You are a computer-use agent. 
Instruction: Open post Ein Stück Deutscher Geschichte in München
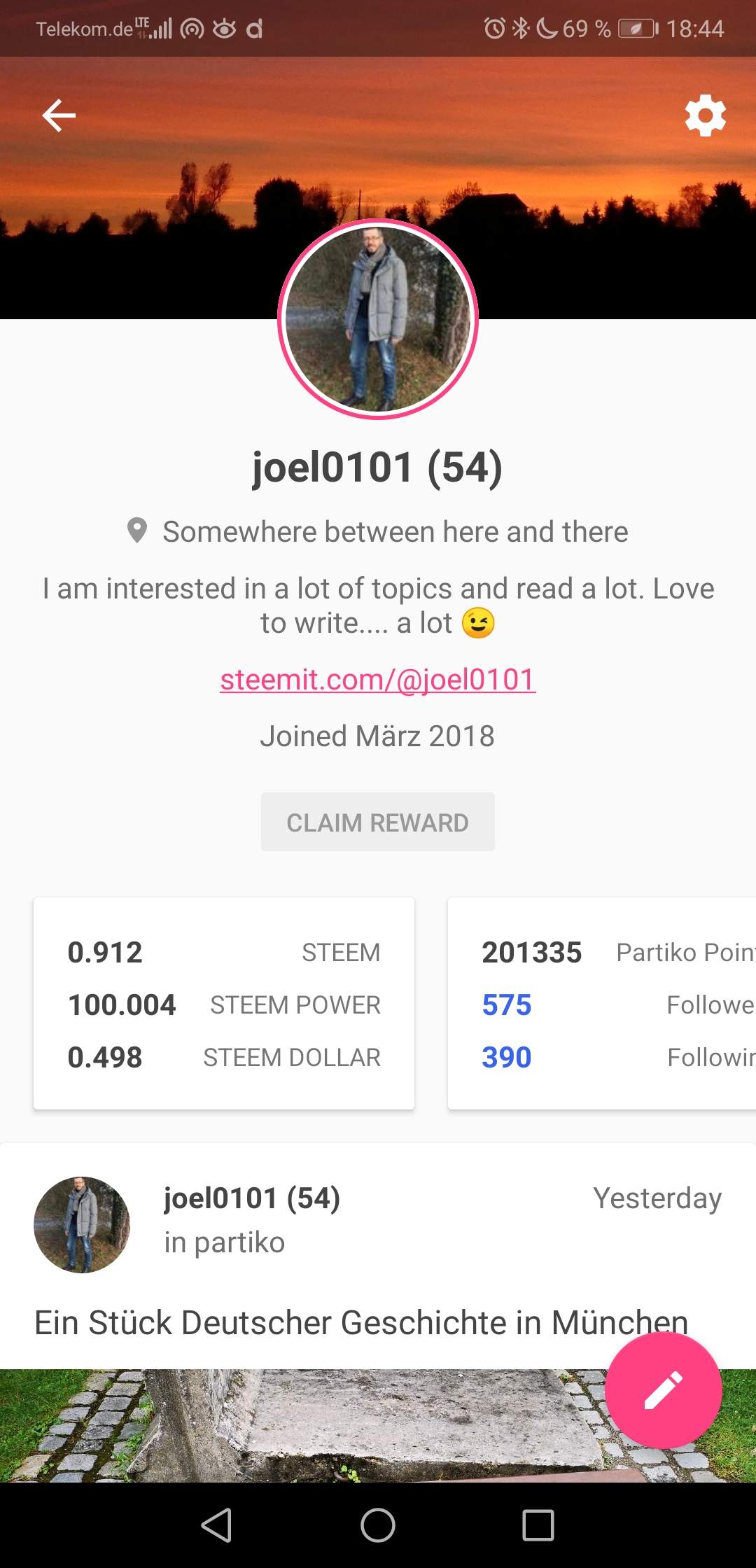(x=361, y=1323)
